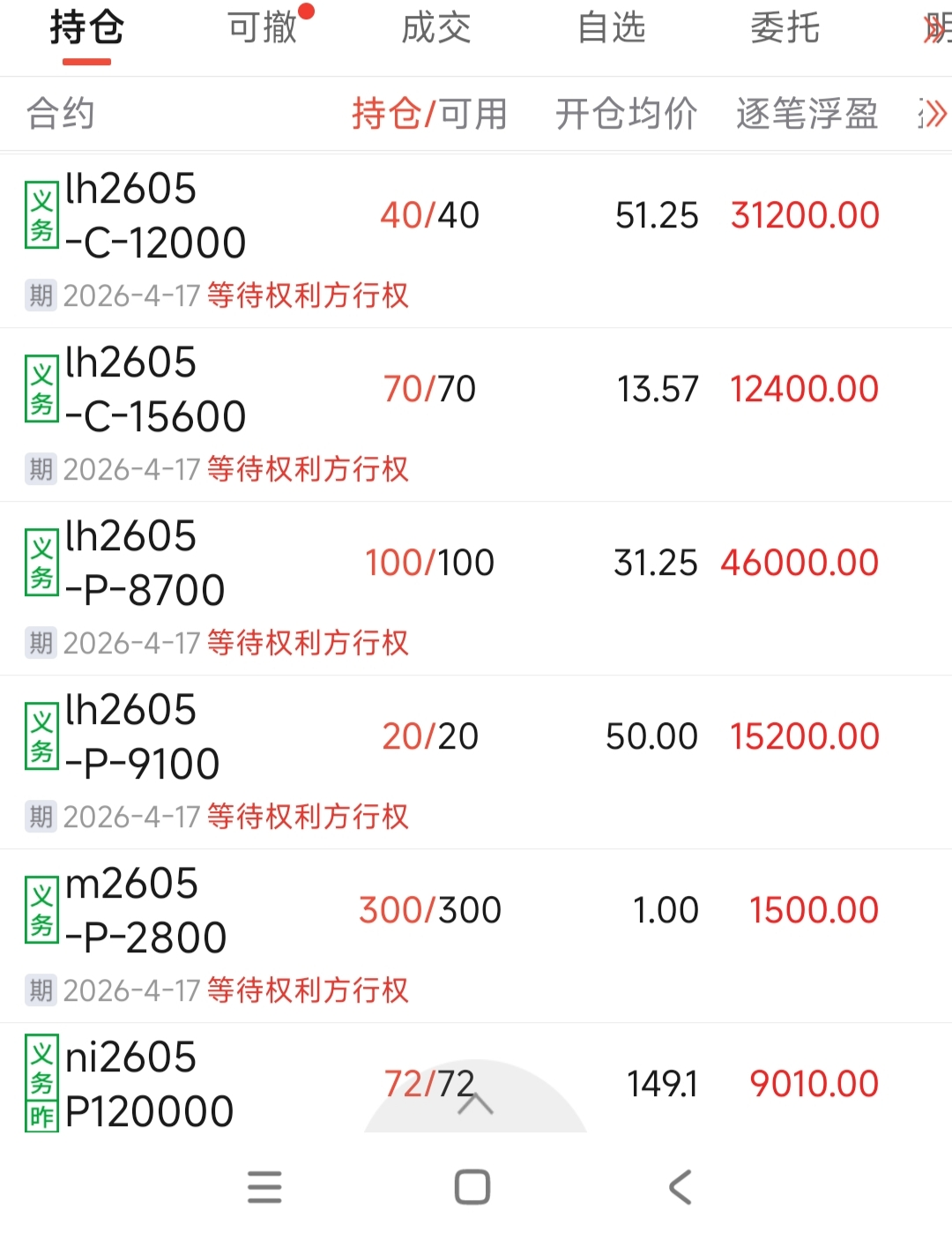Screen dimensions: 952x1247
Task: View details of lh2605-P-9100 position
Action: pyautogui.click(x=143, y=737)
